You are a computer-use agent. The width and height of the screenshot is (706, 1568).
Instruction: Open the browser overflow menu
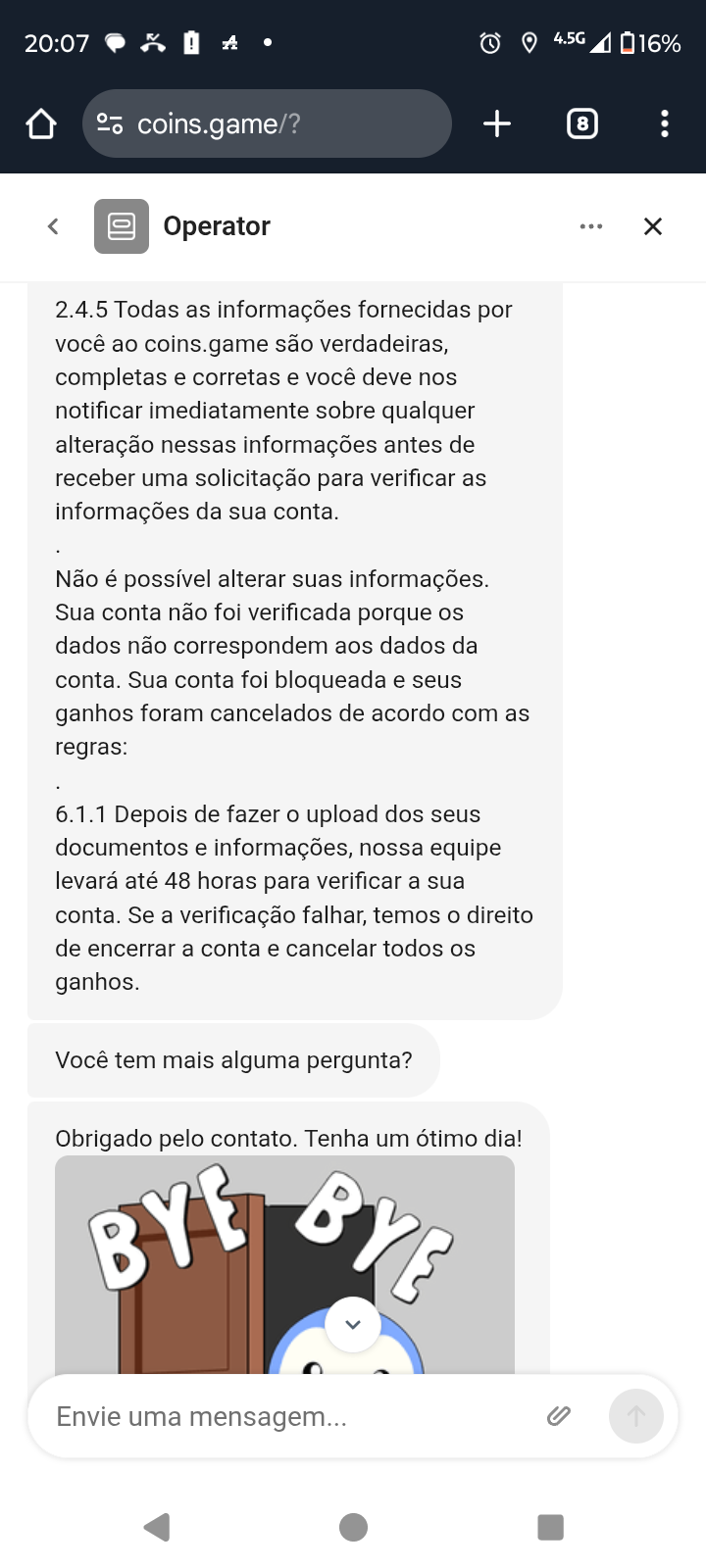coord(665,123)
